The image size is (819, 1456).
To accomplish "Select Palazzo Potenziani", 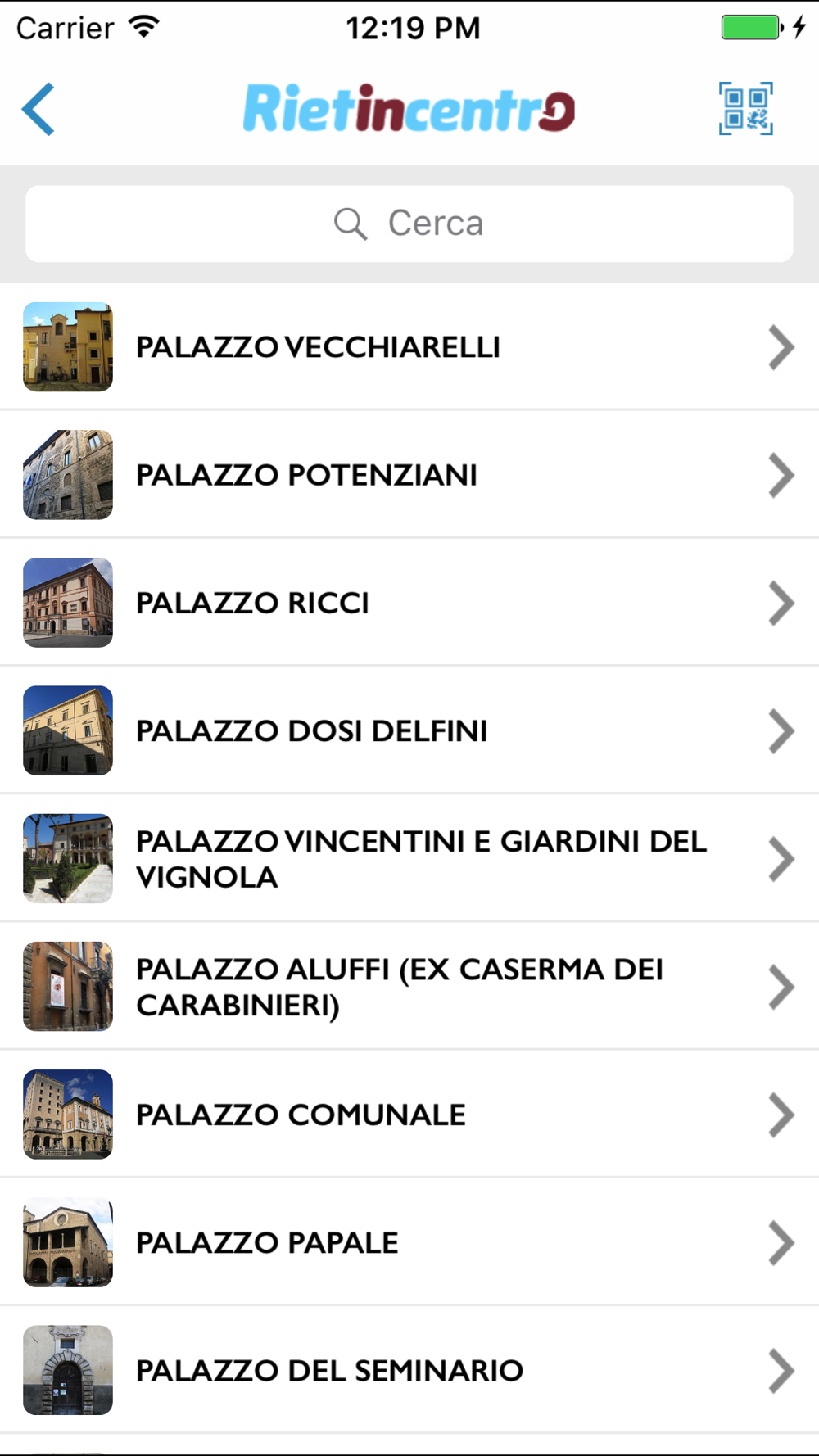I will (x=409, y=475).
